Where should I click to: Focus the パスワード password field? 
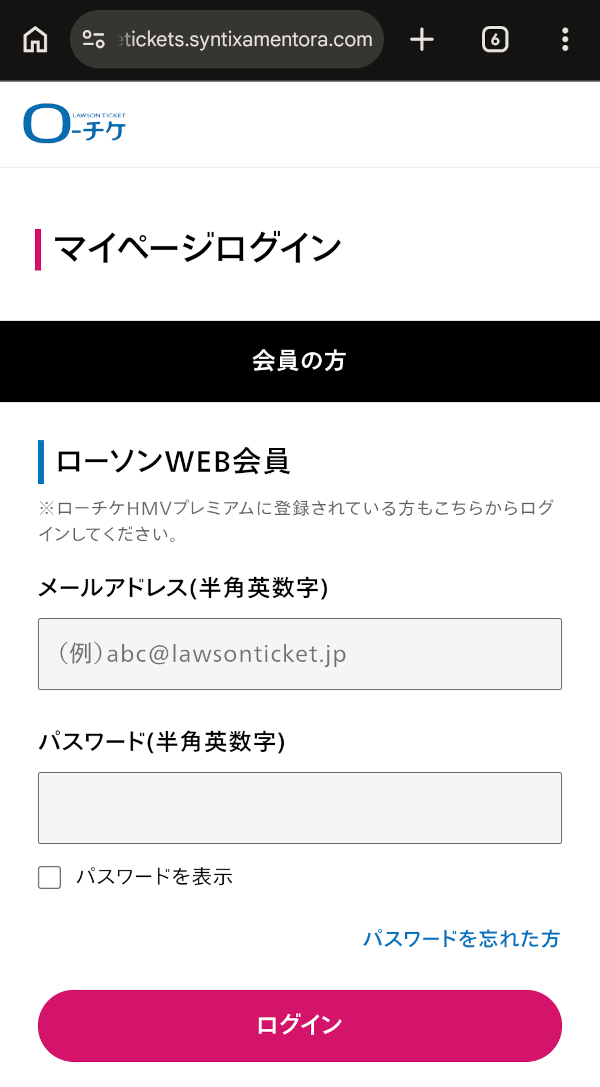(x=300, y=808)
